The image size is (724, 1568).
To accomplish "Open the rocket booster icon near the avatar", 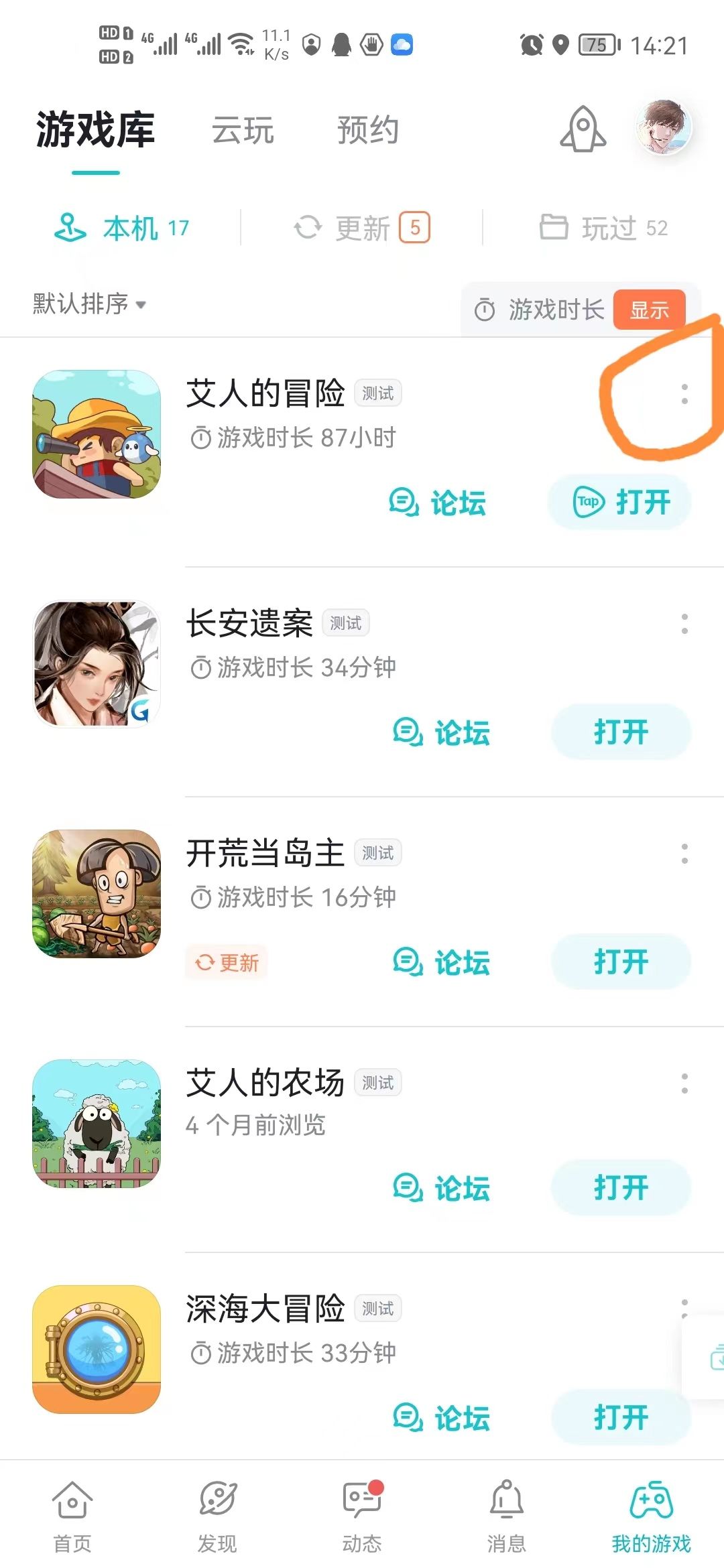I will [581, 130].
